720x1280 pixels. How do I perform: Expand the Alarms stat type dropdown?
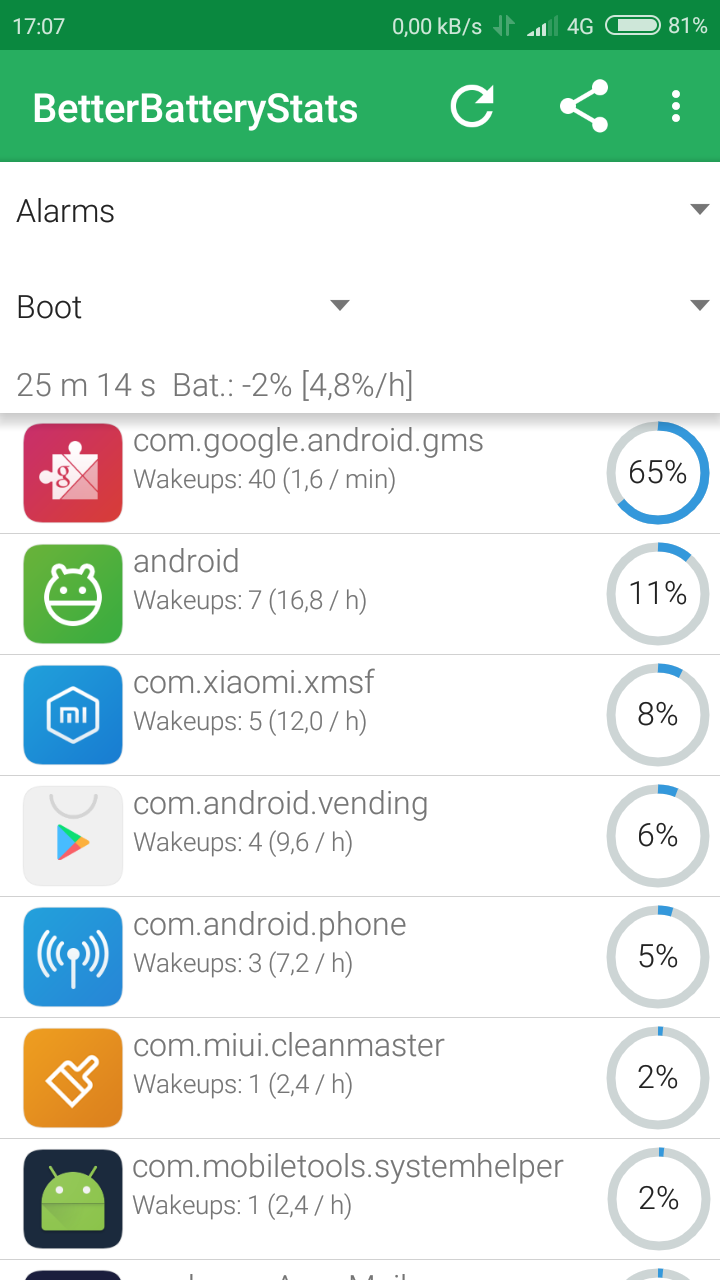click(x=360, y=211)
